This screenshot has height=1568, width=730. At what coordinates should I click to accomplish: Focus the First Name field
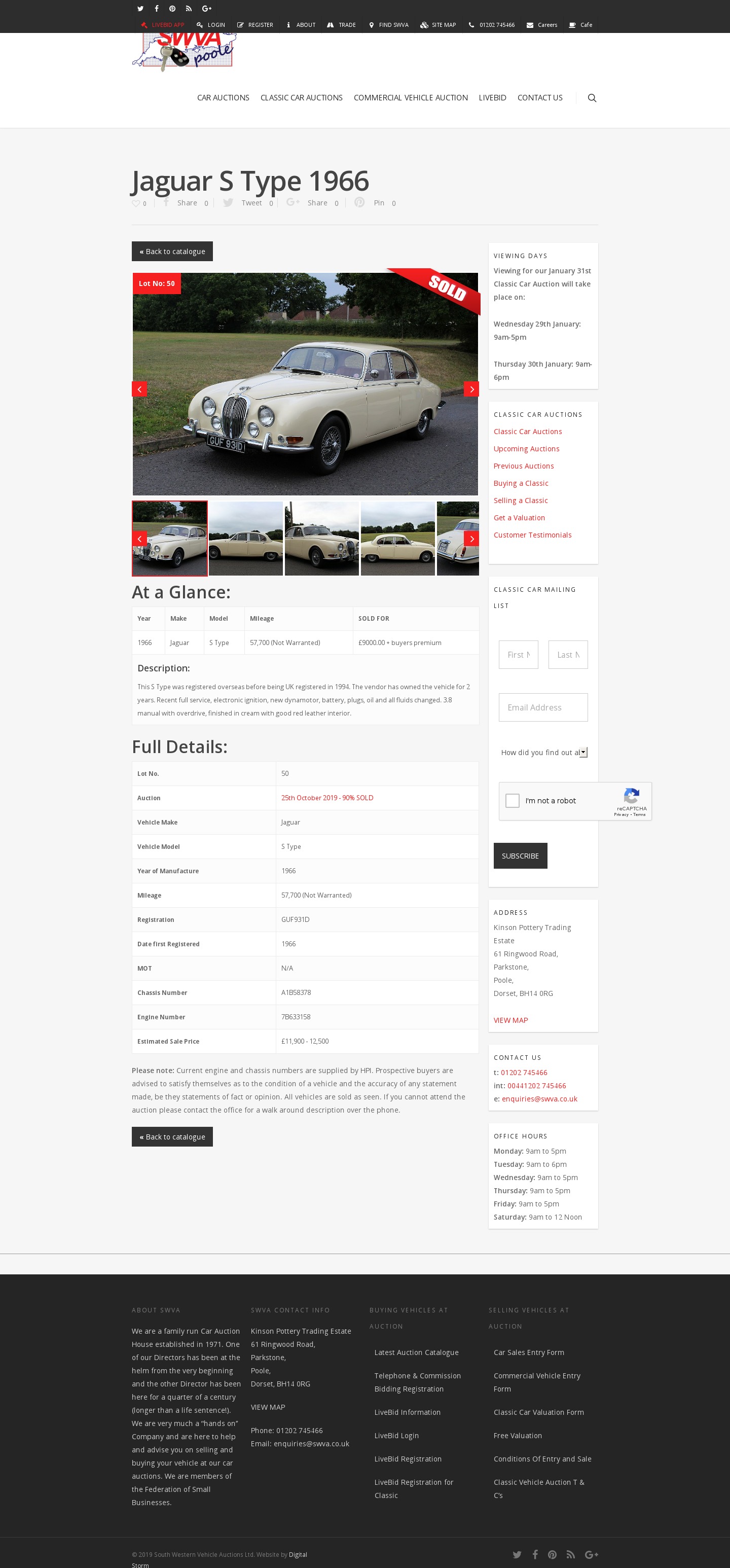518,655
